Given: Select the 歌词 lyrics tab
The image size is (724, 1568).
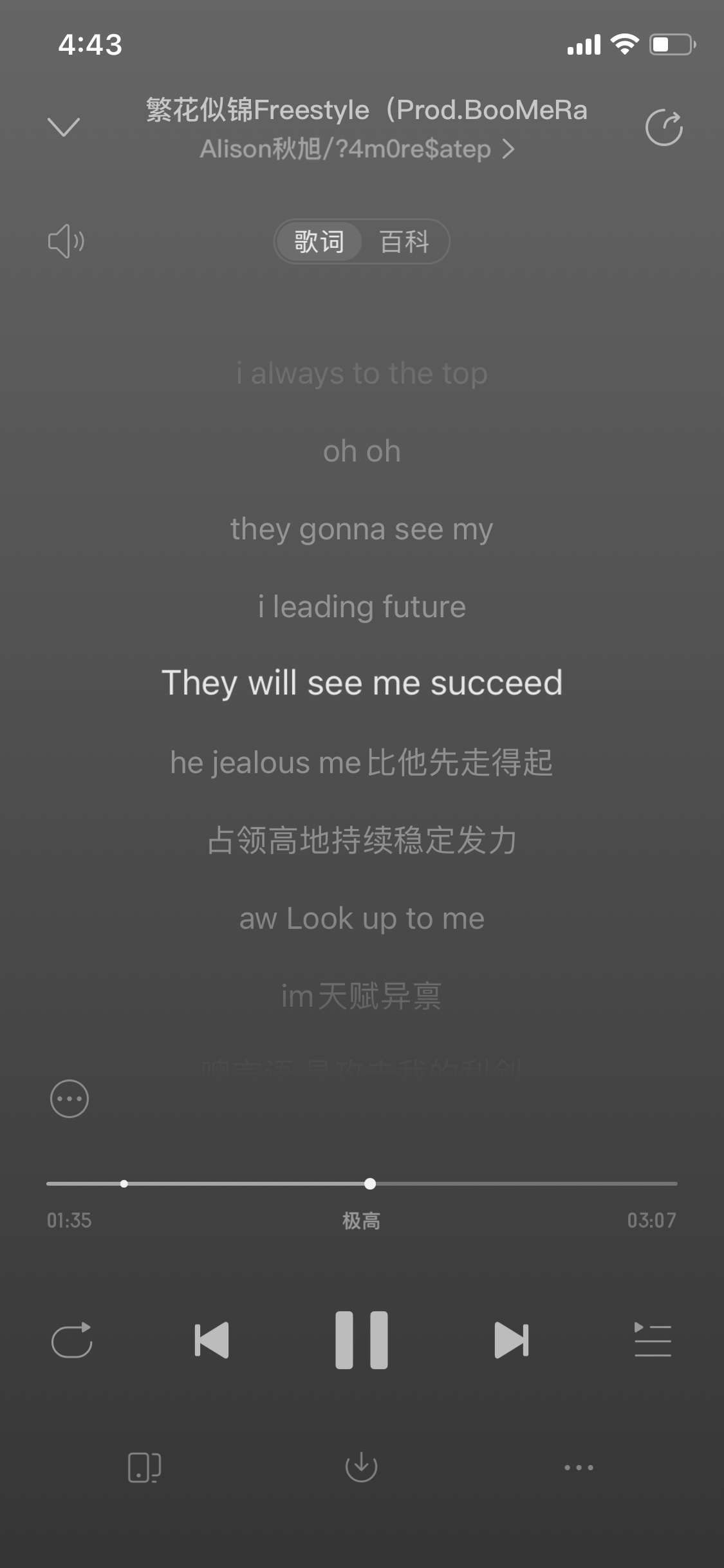Looking at the screenshot, I should tap(319, 241).
